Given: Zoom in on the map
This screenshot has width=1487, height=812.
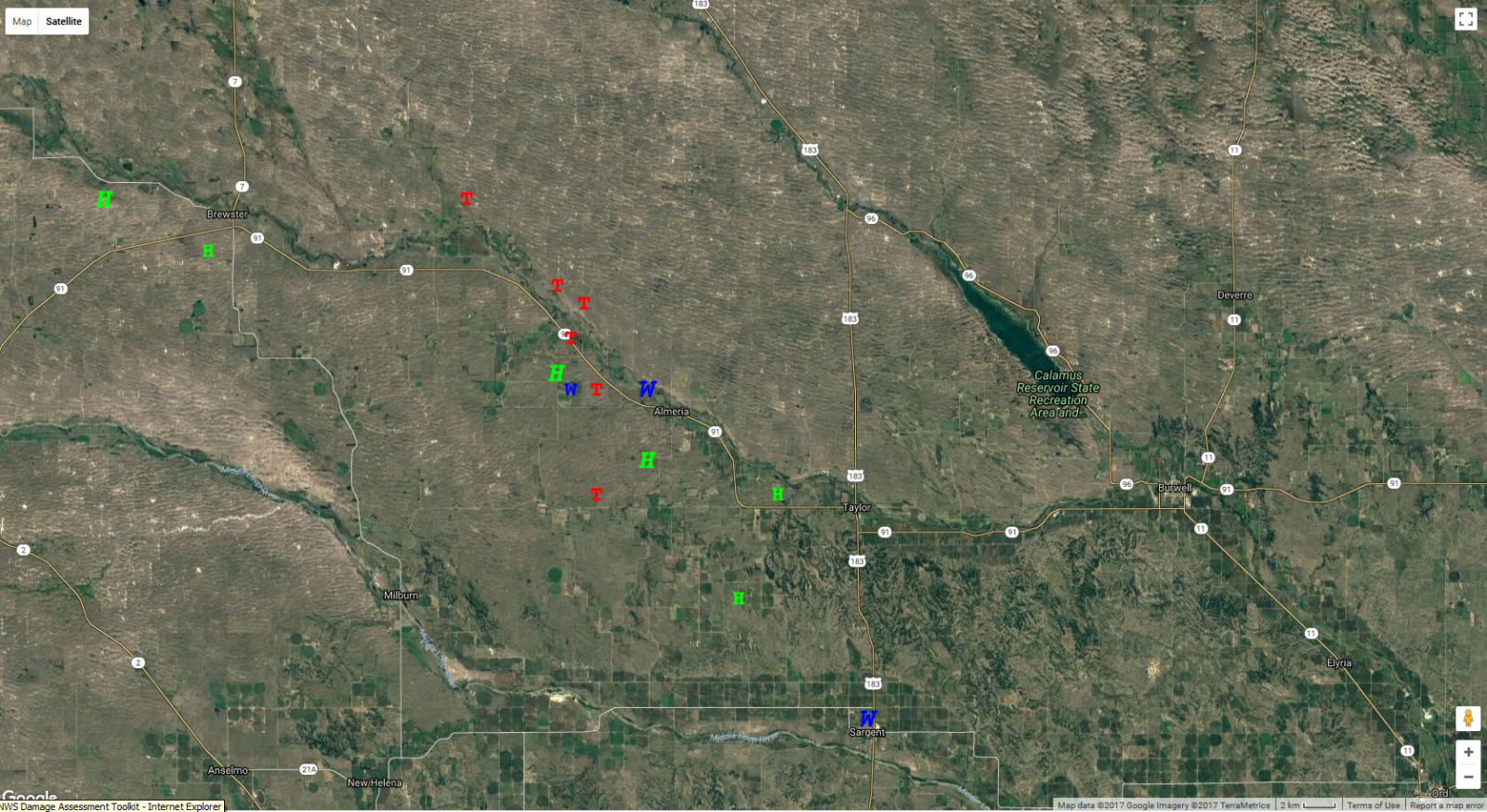Looking at the screenshot, I should coord(1467,752).
